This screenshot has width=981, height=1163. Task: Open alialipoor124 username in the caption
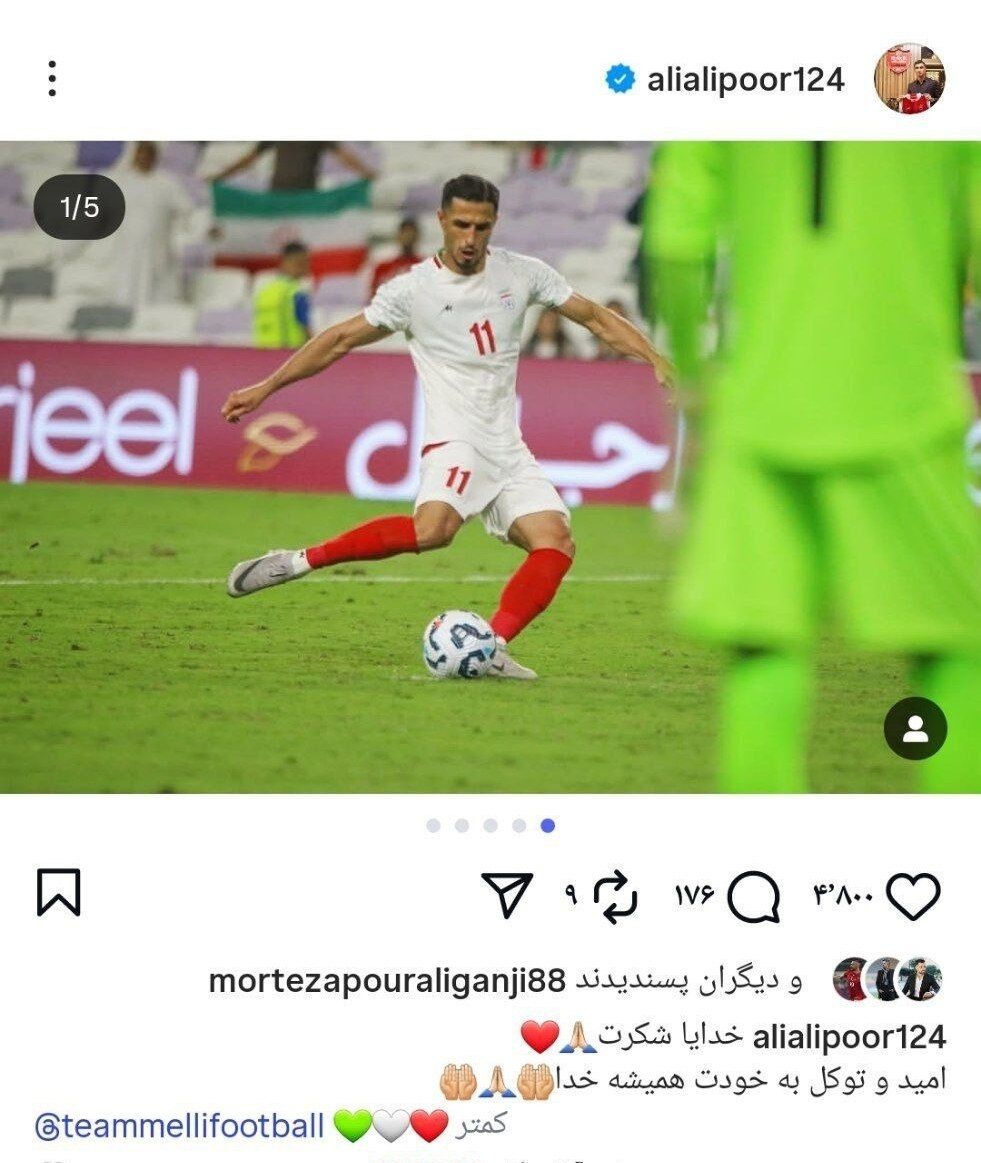point(848,1037)
